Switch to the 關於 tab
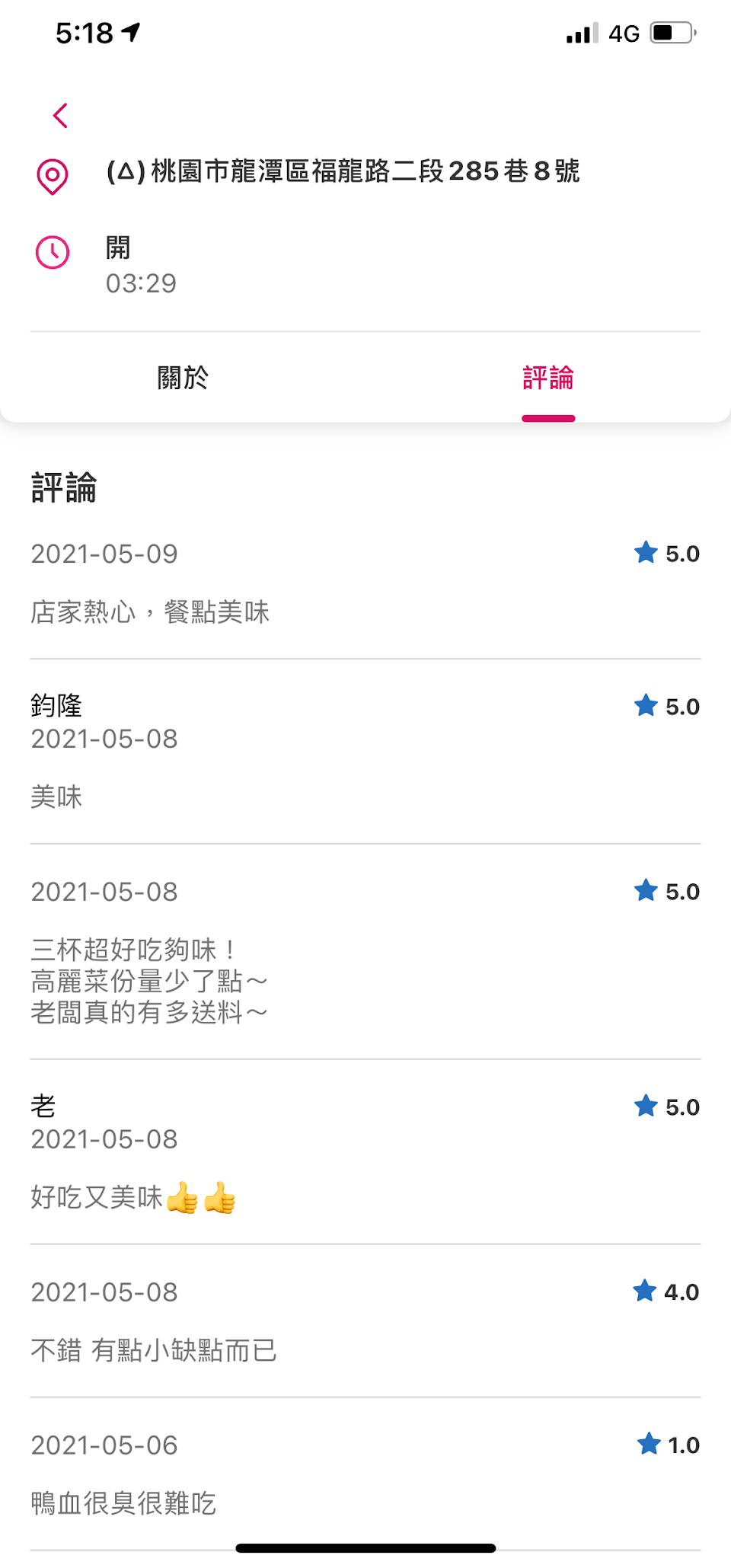This screenshot has height=1568, width=731. [183, 378]
